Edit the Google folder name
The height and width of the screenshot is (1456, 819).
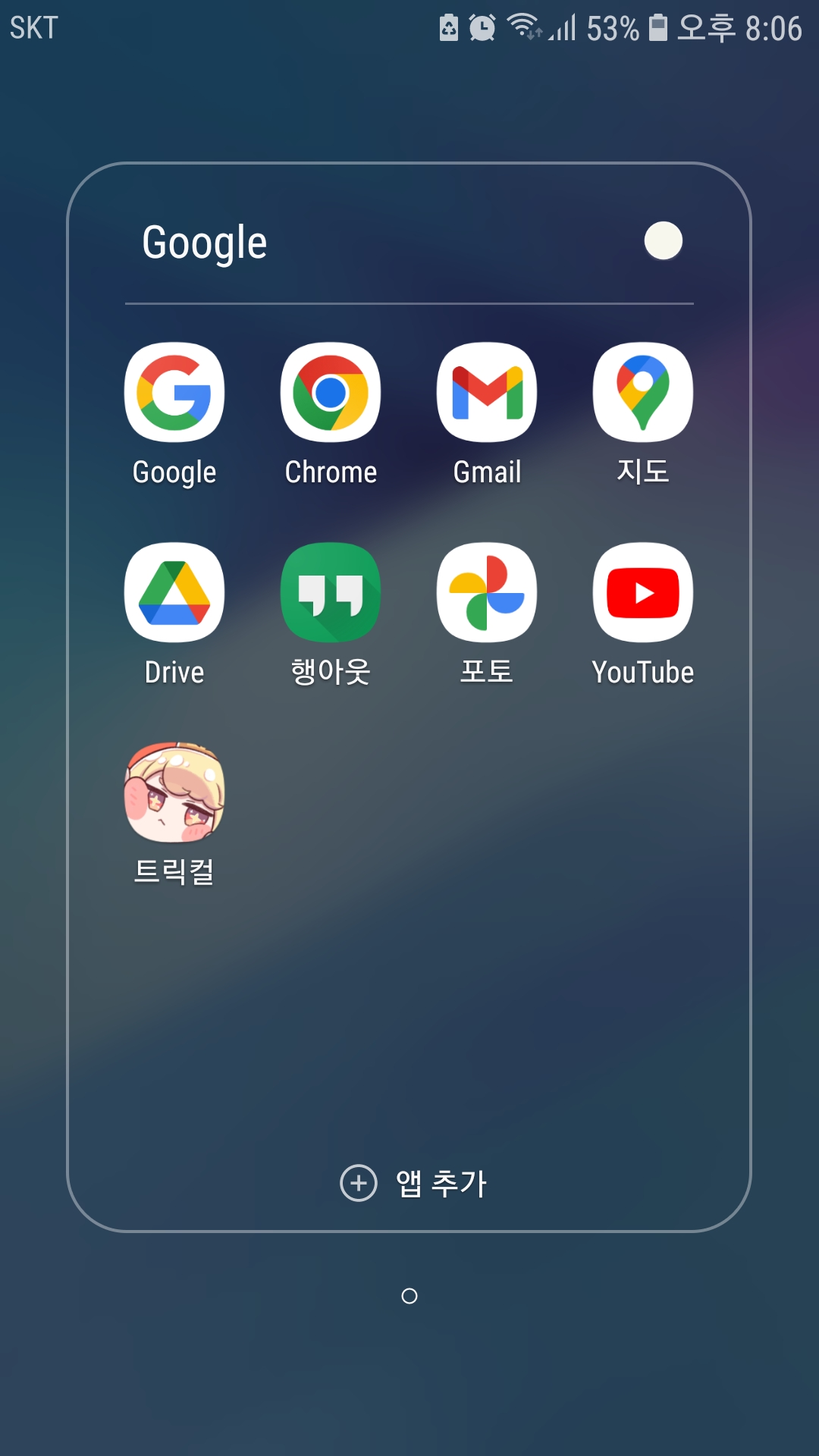coord(205,243)
